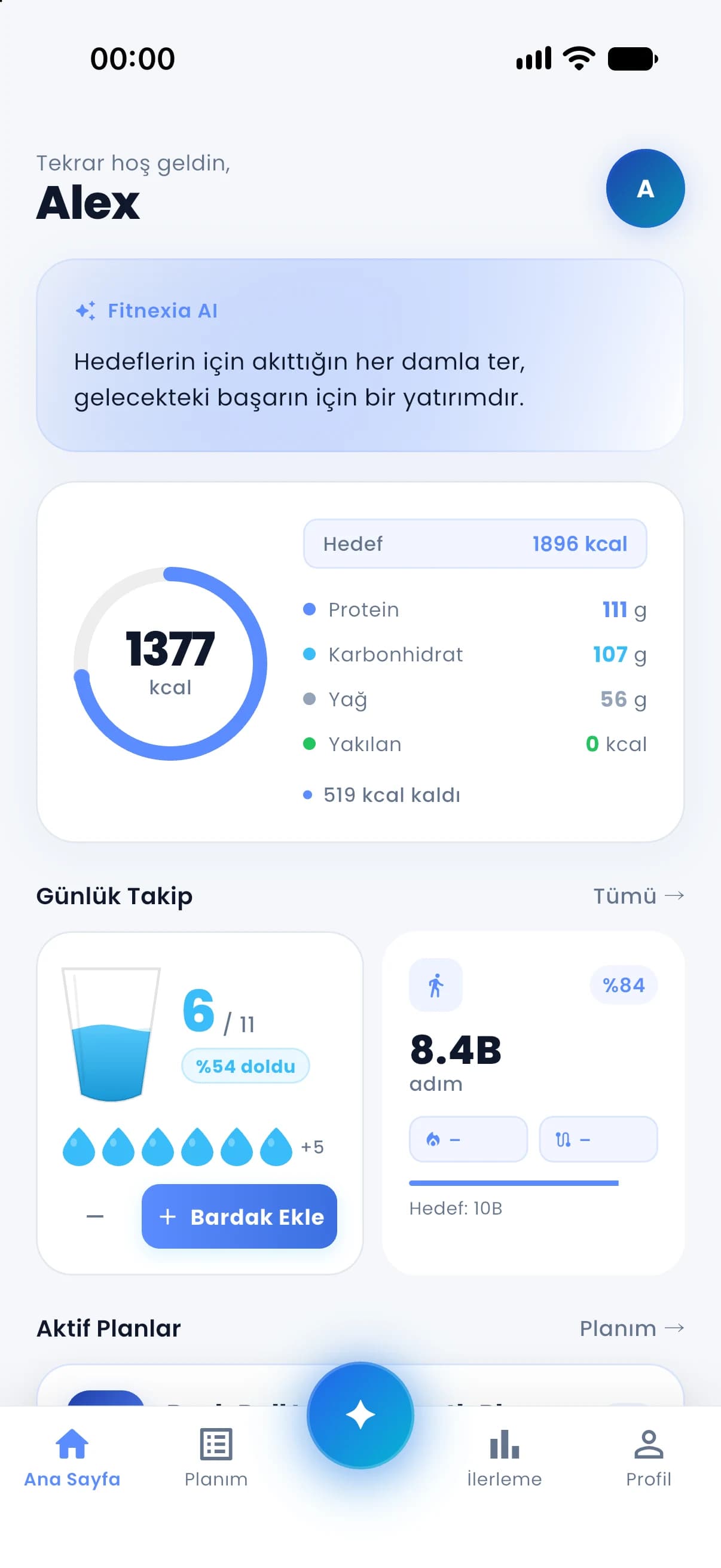Open the Planım link beside Aktif Planlar

(631, 1328)
